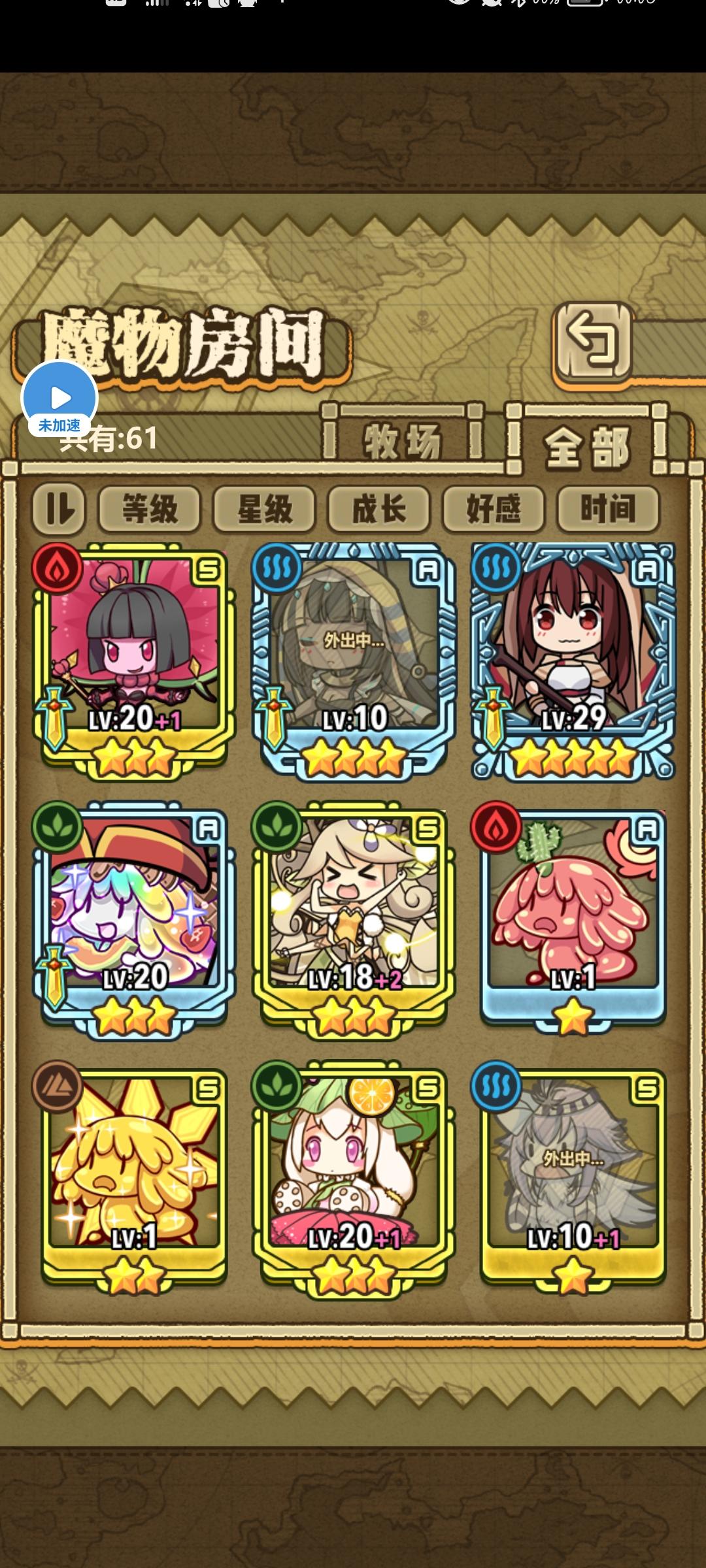
Task: Sort monsters by 星级 star rating
Action: (266, 510)
